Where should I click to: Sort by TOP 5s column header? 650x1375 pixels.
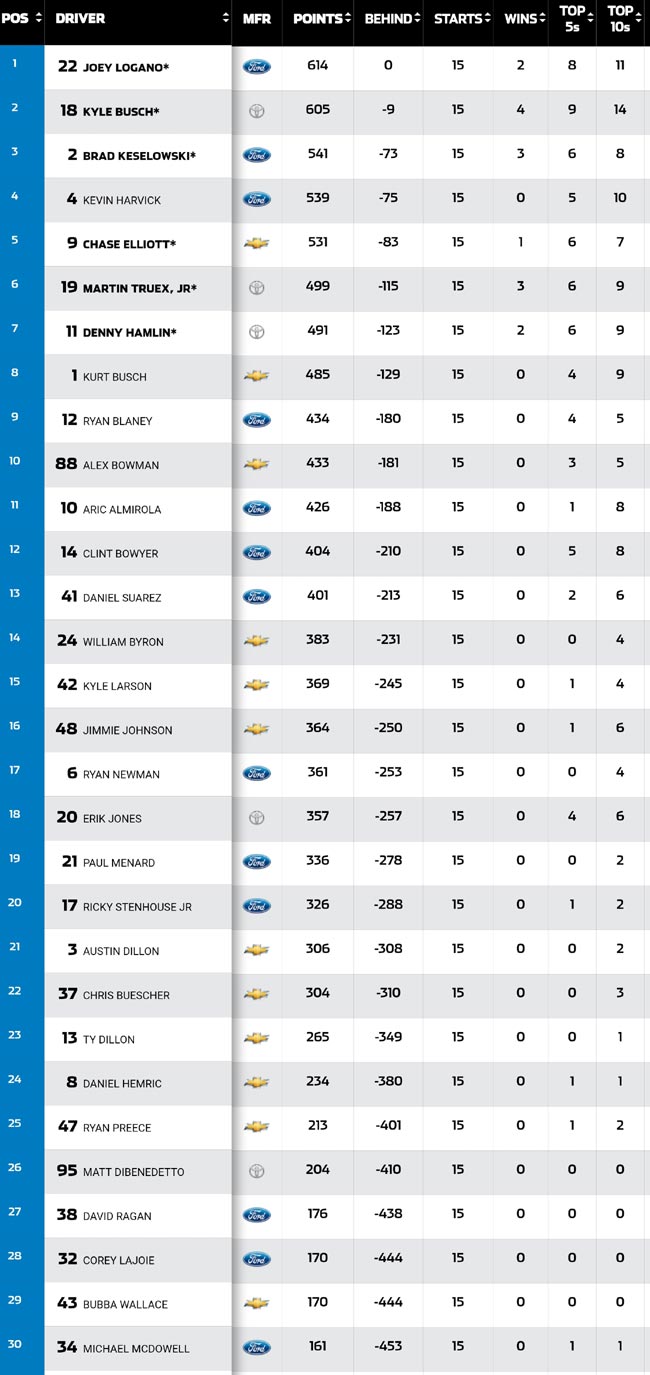pyautogui.click(x=573, y=19)
